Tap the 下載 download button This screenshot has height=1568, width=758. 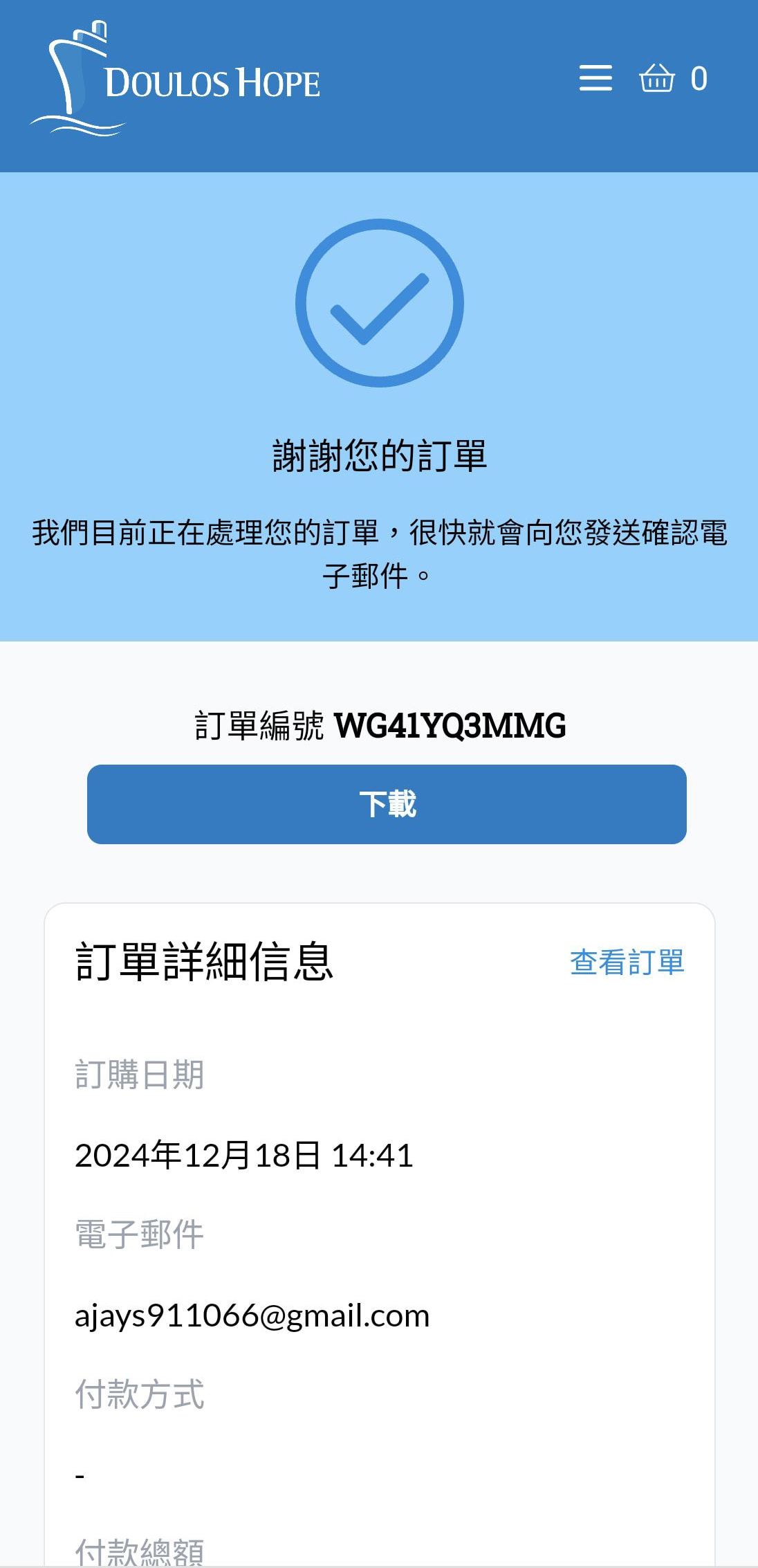point(387,804)
